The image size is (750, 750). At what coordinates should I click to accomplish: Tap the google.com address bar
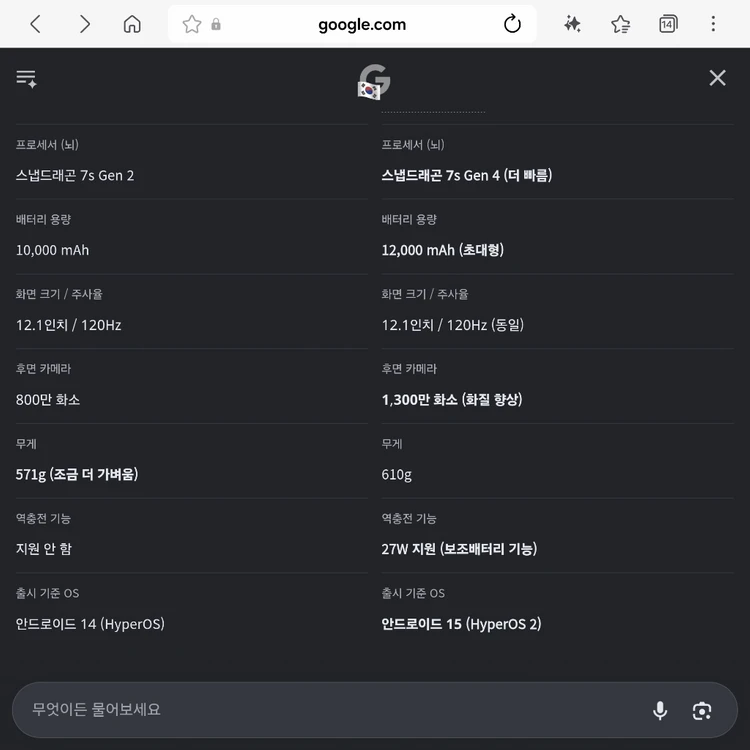[x=362, y=24]
